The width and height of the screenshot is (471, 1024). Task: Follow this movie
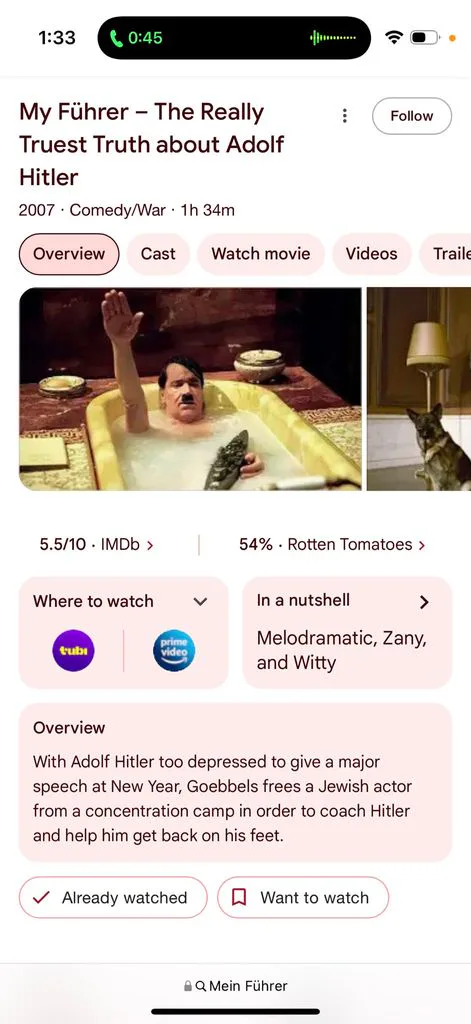pyautogui.click(x=412, y=116)
